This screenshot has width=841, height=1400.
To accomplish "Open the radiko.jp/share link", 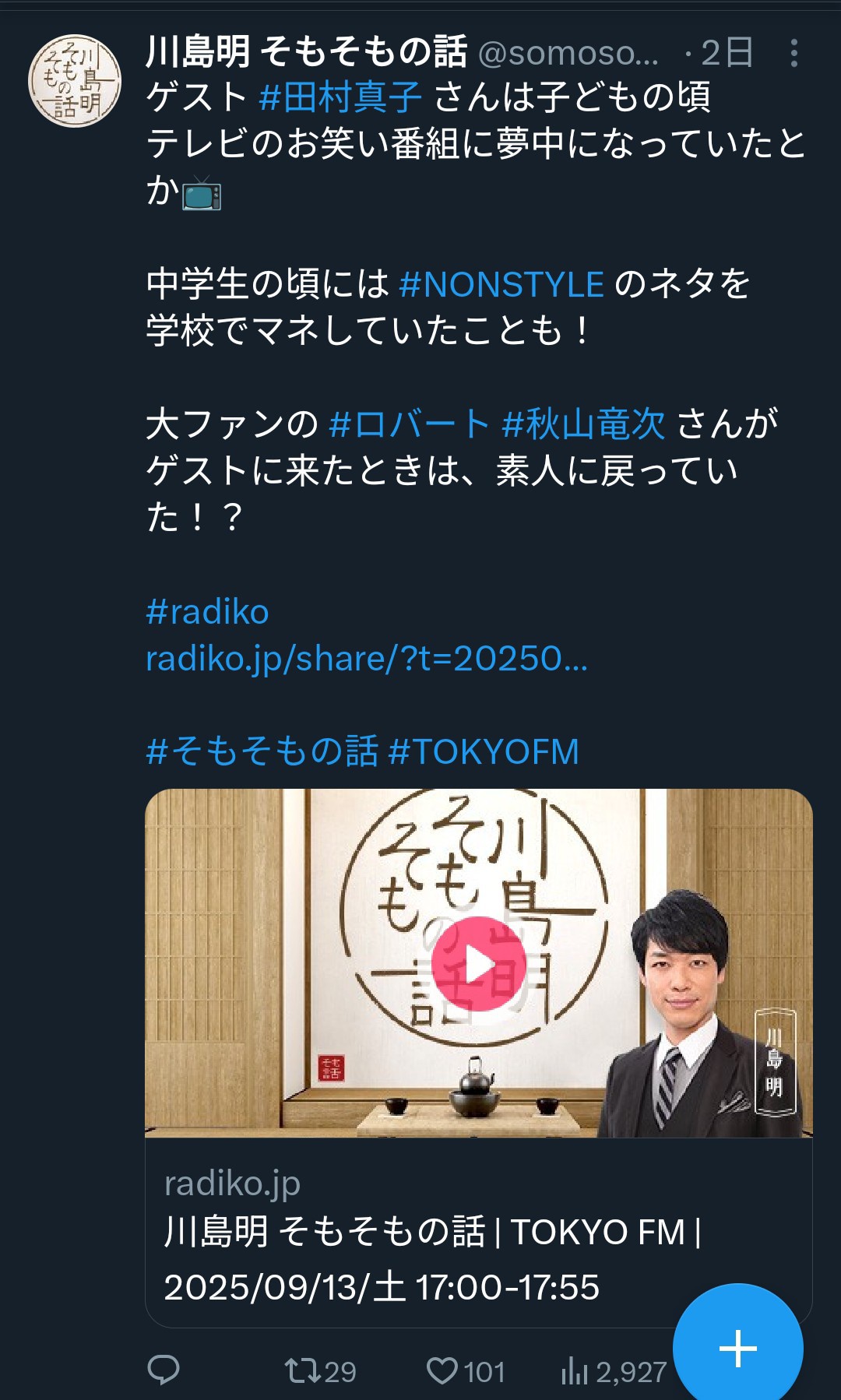I will coord(367,659).
